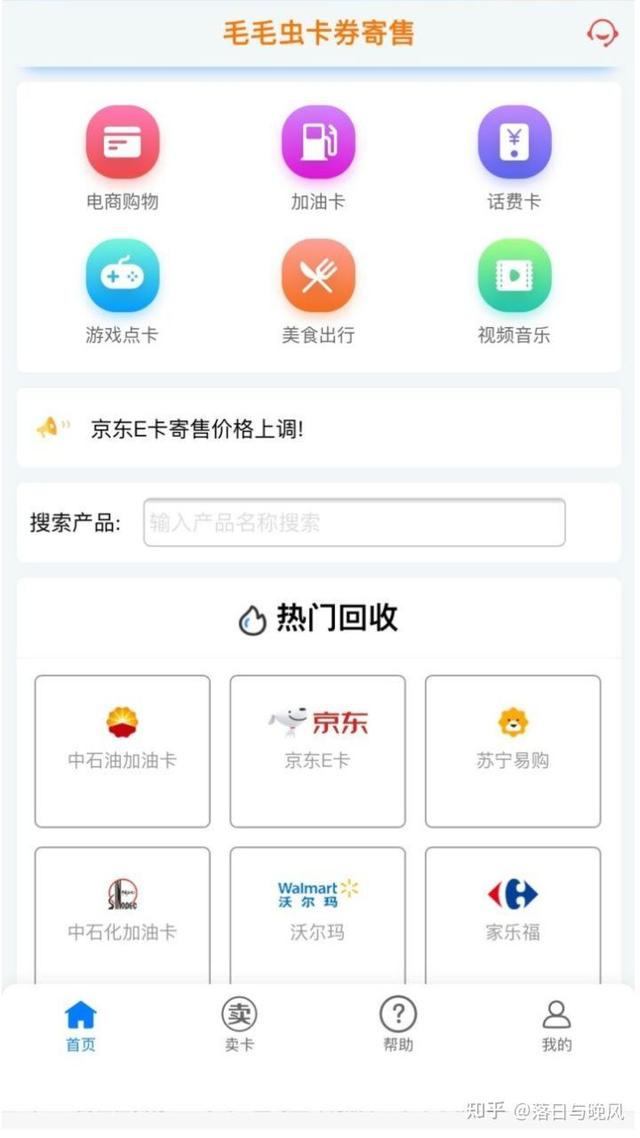640x1138 pixels.
Task: Open the 沃尔玛 recycling card
Action: pos(318,913)
